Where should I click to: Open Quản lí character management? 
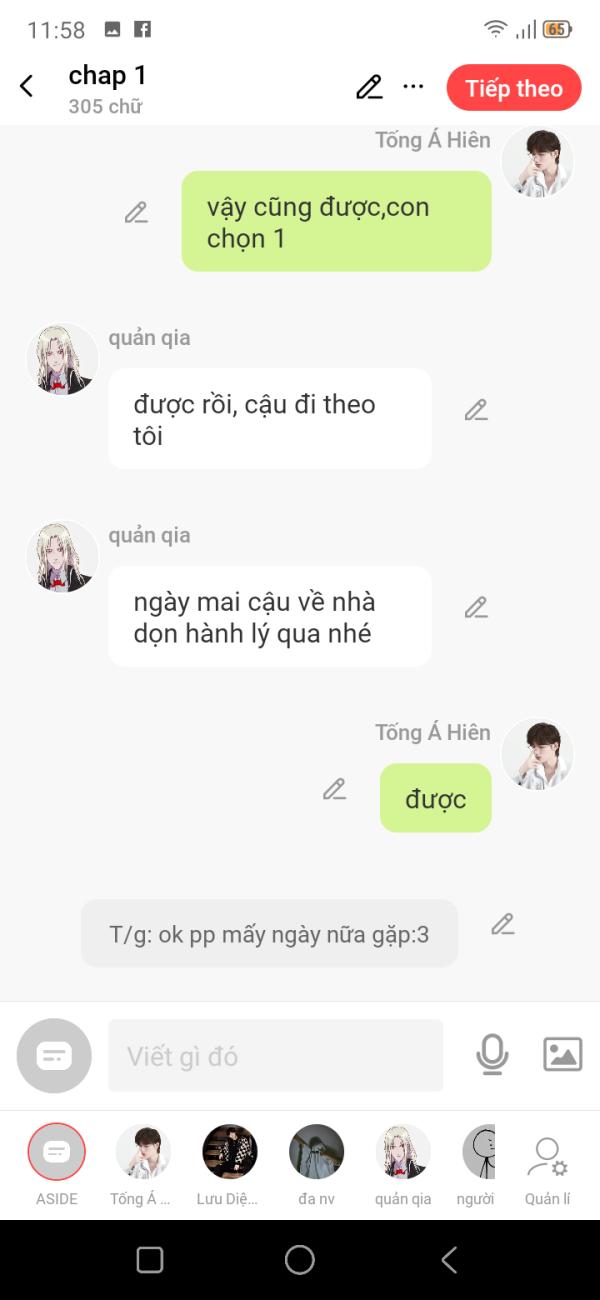(547, 1160)
